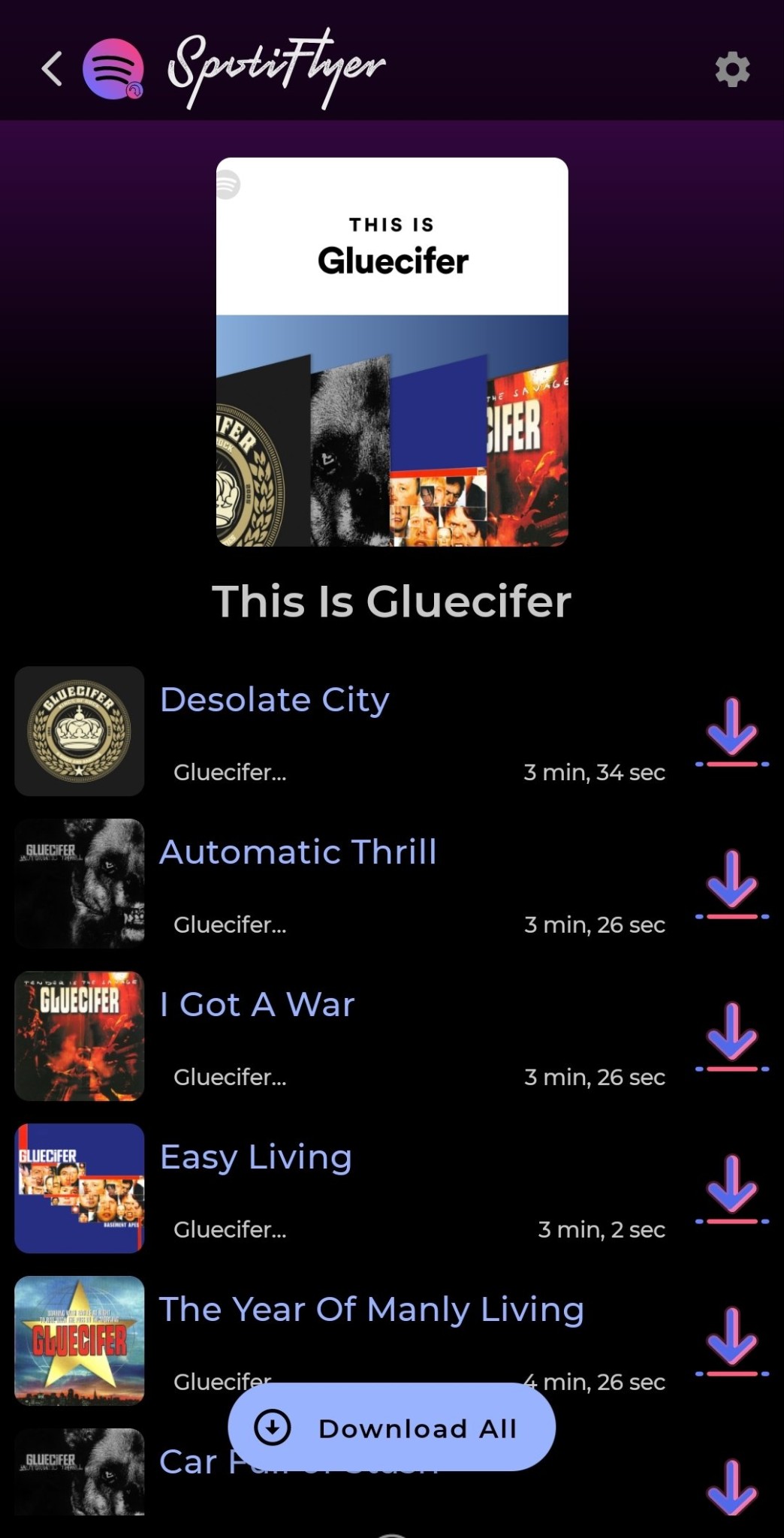Open the SpotiFlyer settings gear
The width and height of the screenshot is (784, 1538).
pos(731,70)
